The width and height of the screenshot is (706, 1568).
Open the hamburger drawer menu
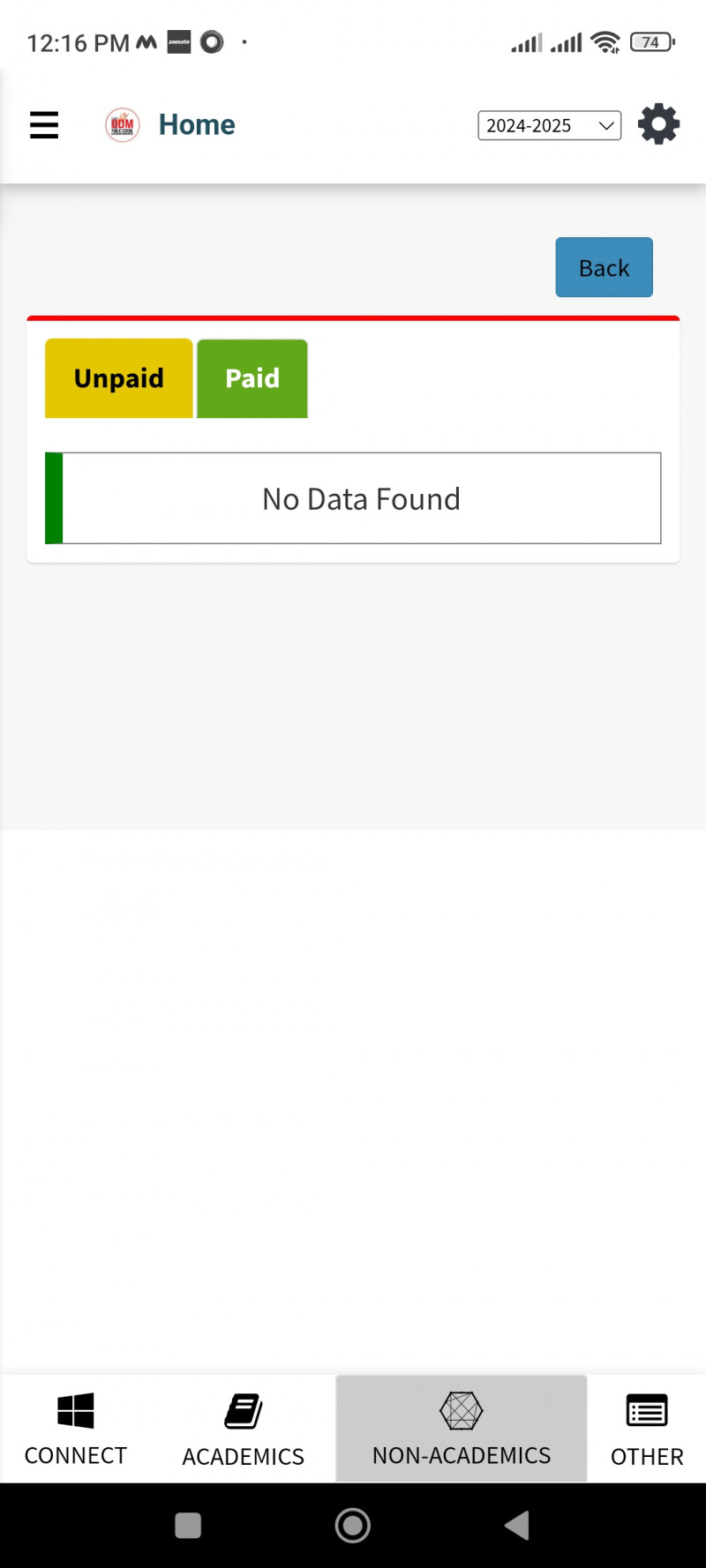click(x=44, y=124)
